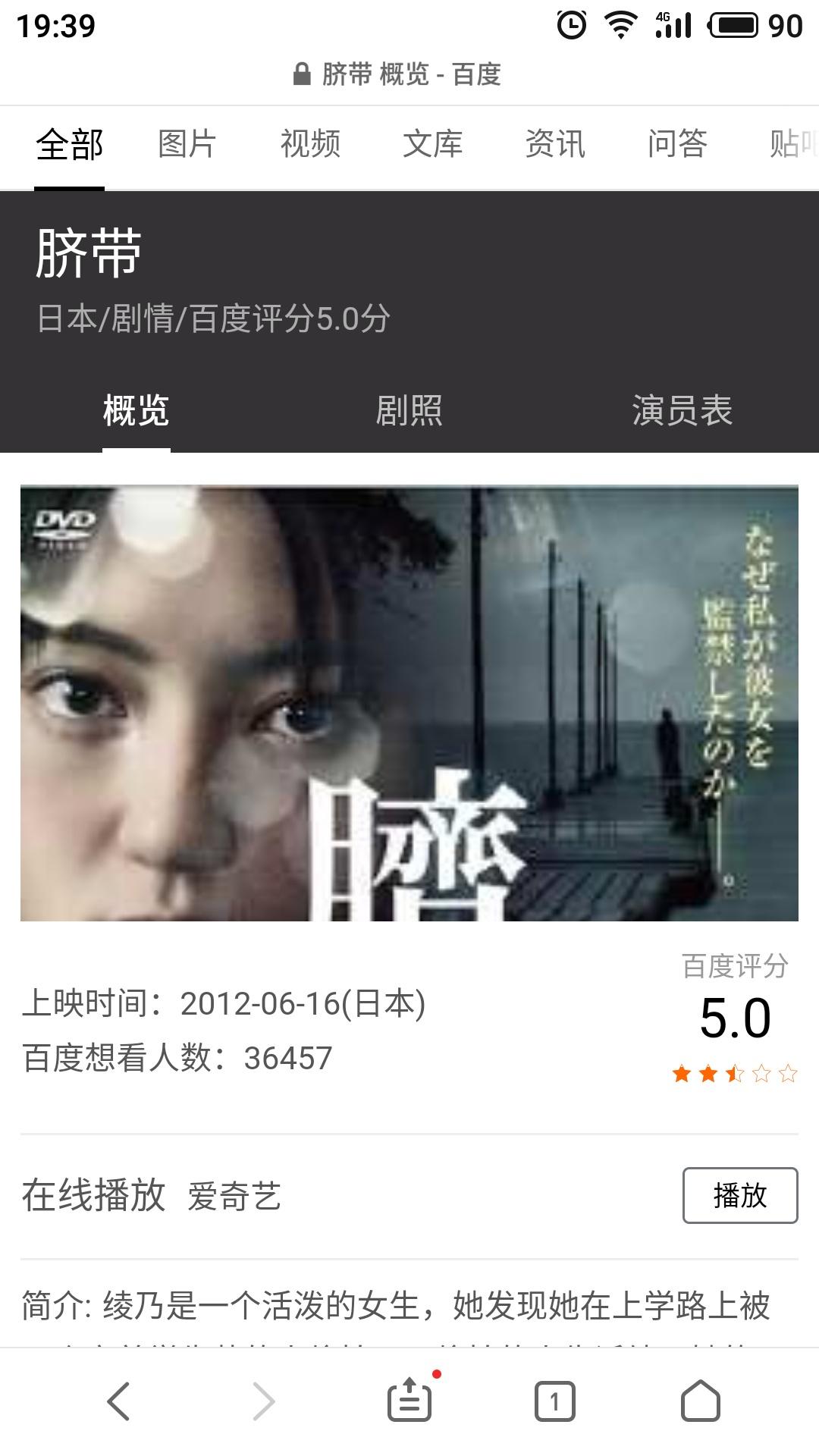Go back to the previous page
Screen dimensions: 819x1456
tap(118, 1401)
